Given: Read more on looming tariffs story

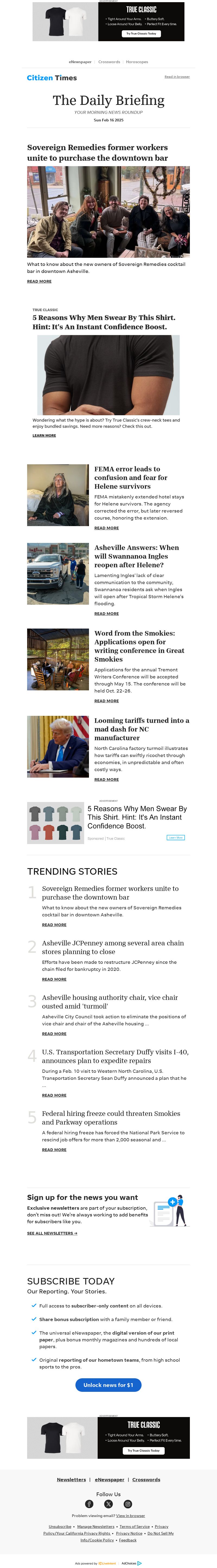Looking at the screenshot, I should [106, 779].
